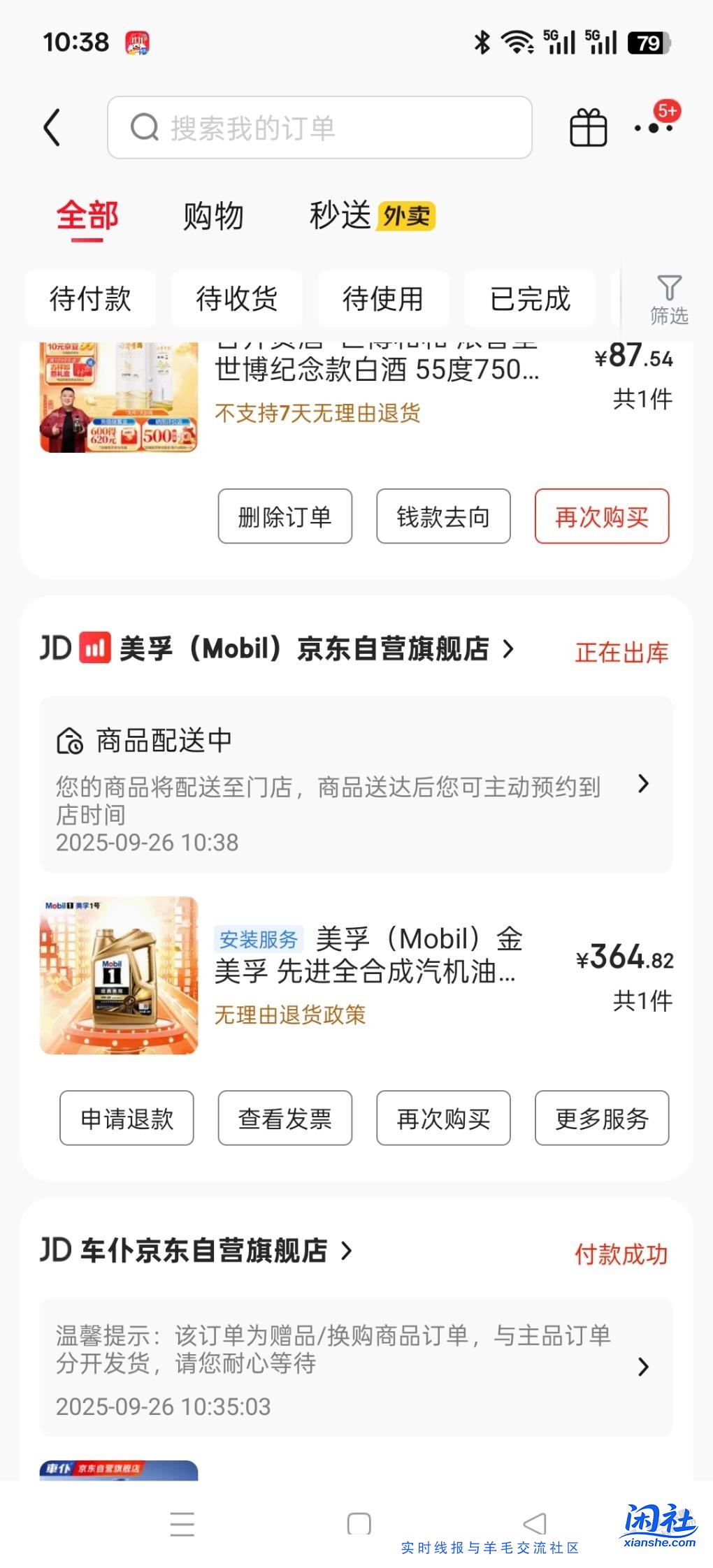Screen dimensions: 713x1568
Task: Show 待使用 orders
Action: tap(383, 299)
